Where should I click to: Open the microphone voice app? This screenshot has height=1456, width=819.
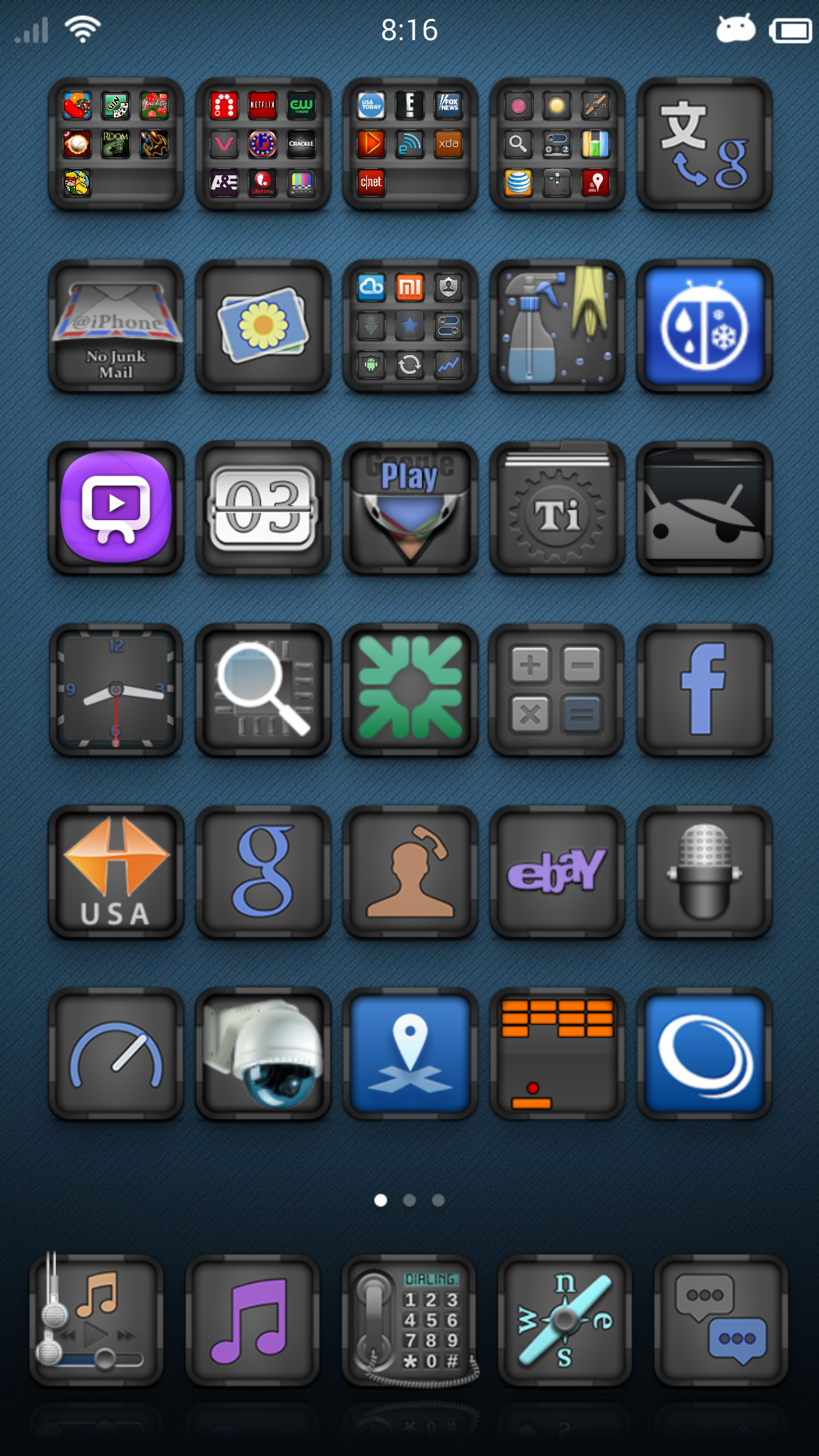click(x=704, y=871)
